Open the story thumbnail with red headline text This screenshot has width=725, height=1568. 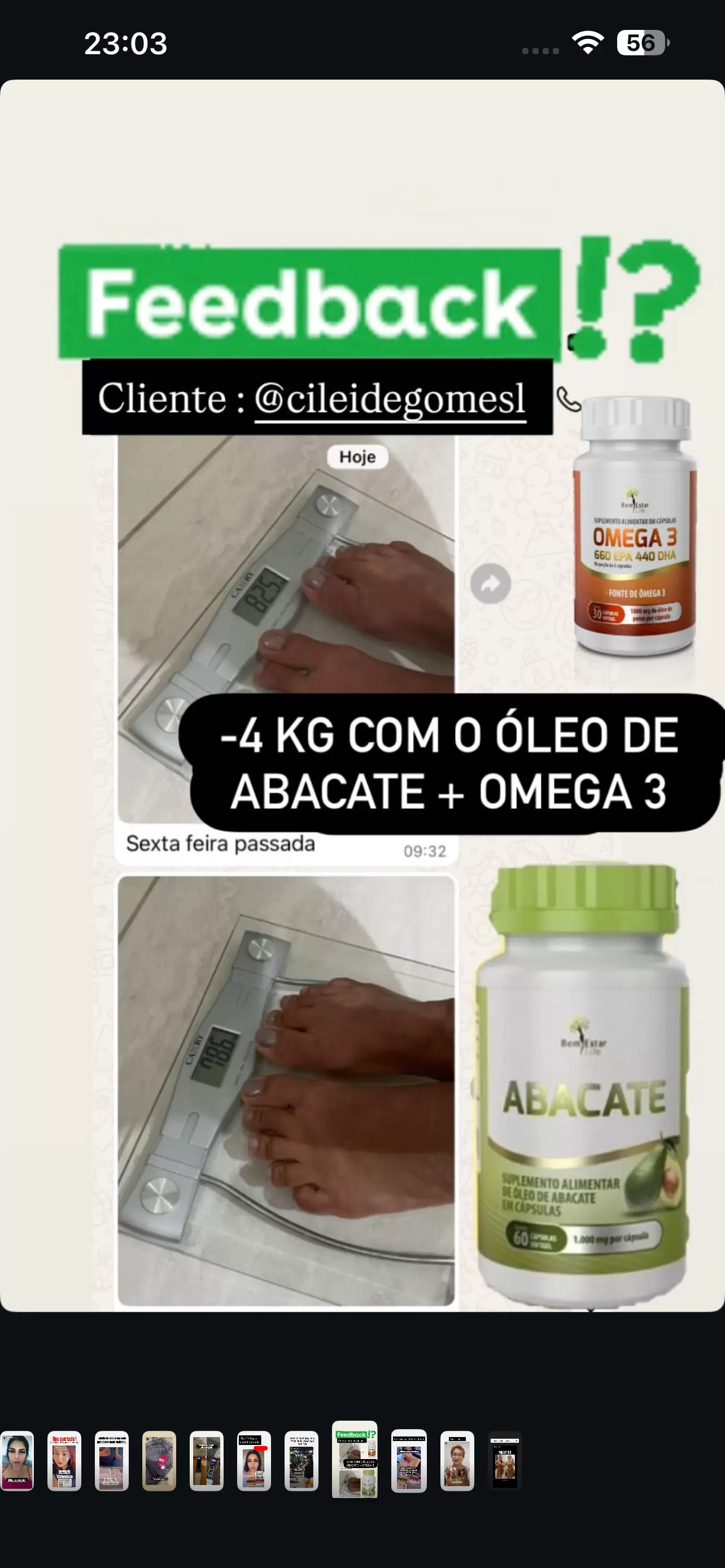tap(64, 1461)
